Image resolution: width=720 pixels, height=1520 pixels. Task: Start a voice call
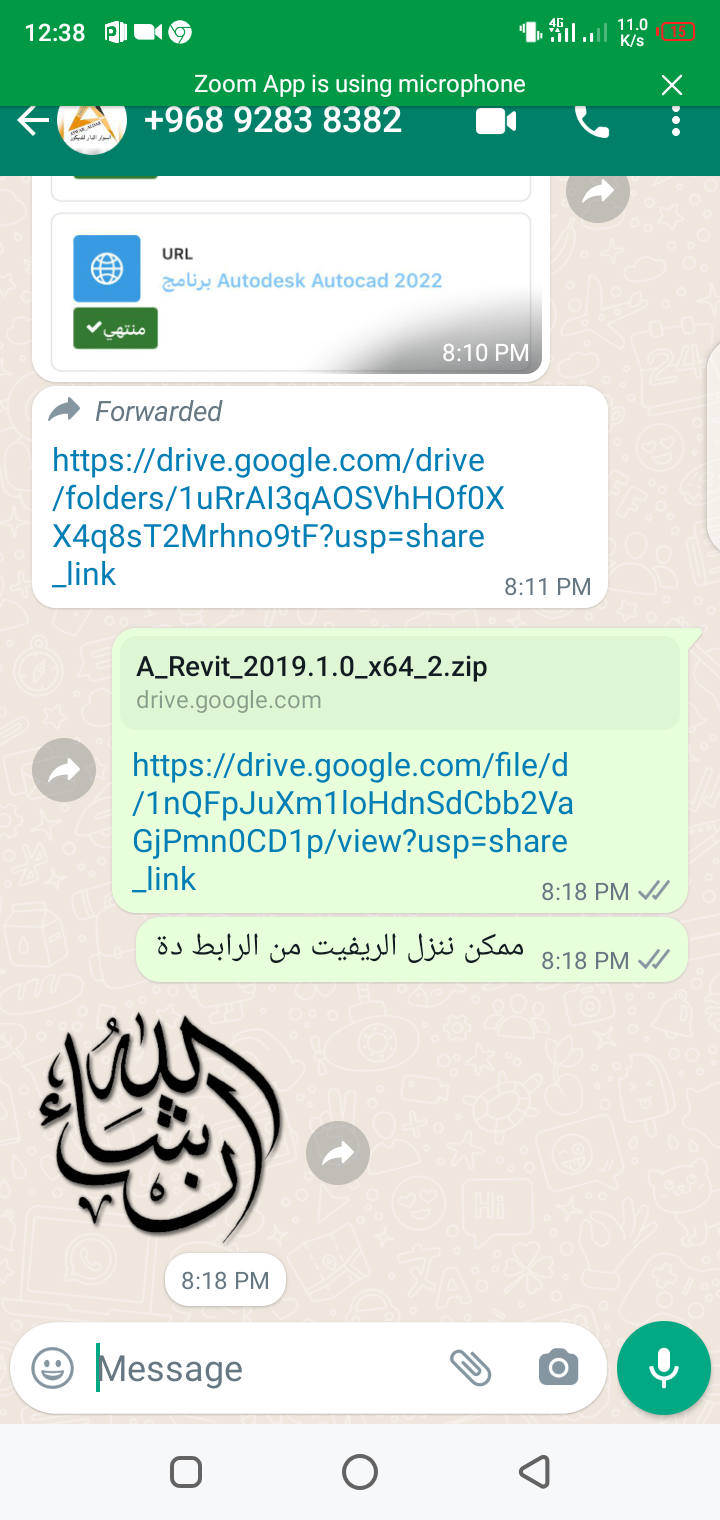point(591,122)
